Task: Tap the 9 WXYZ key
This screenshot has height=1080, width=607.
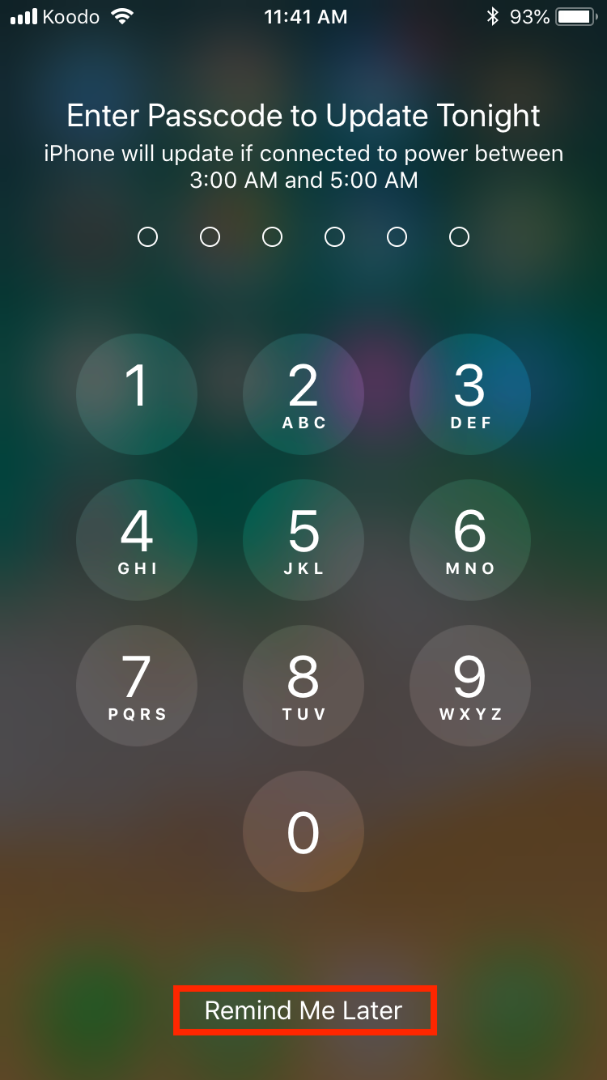Action: click(x=470, y=687)
